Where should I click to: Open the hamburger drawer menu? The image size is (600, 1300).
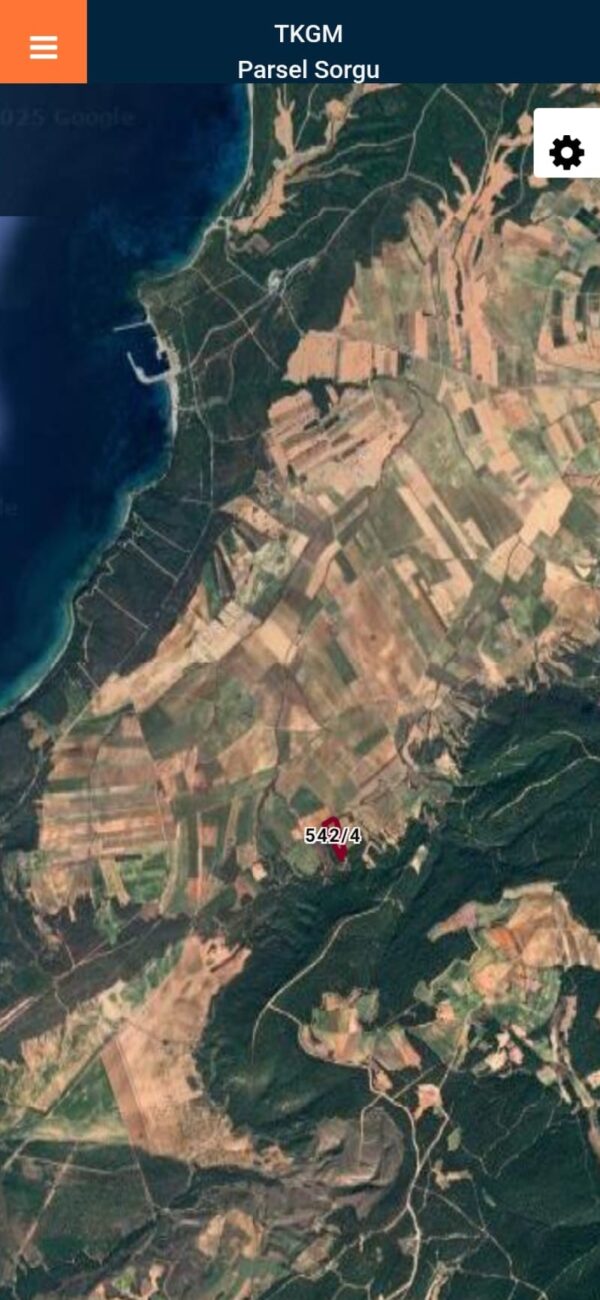coord(43,44)
